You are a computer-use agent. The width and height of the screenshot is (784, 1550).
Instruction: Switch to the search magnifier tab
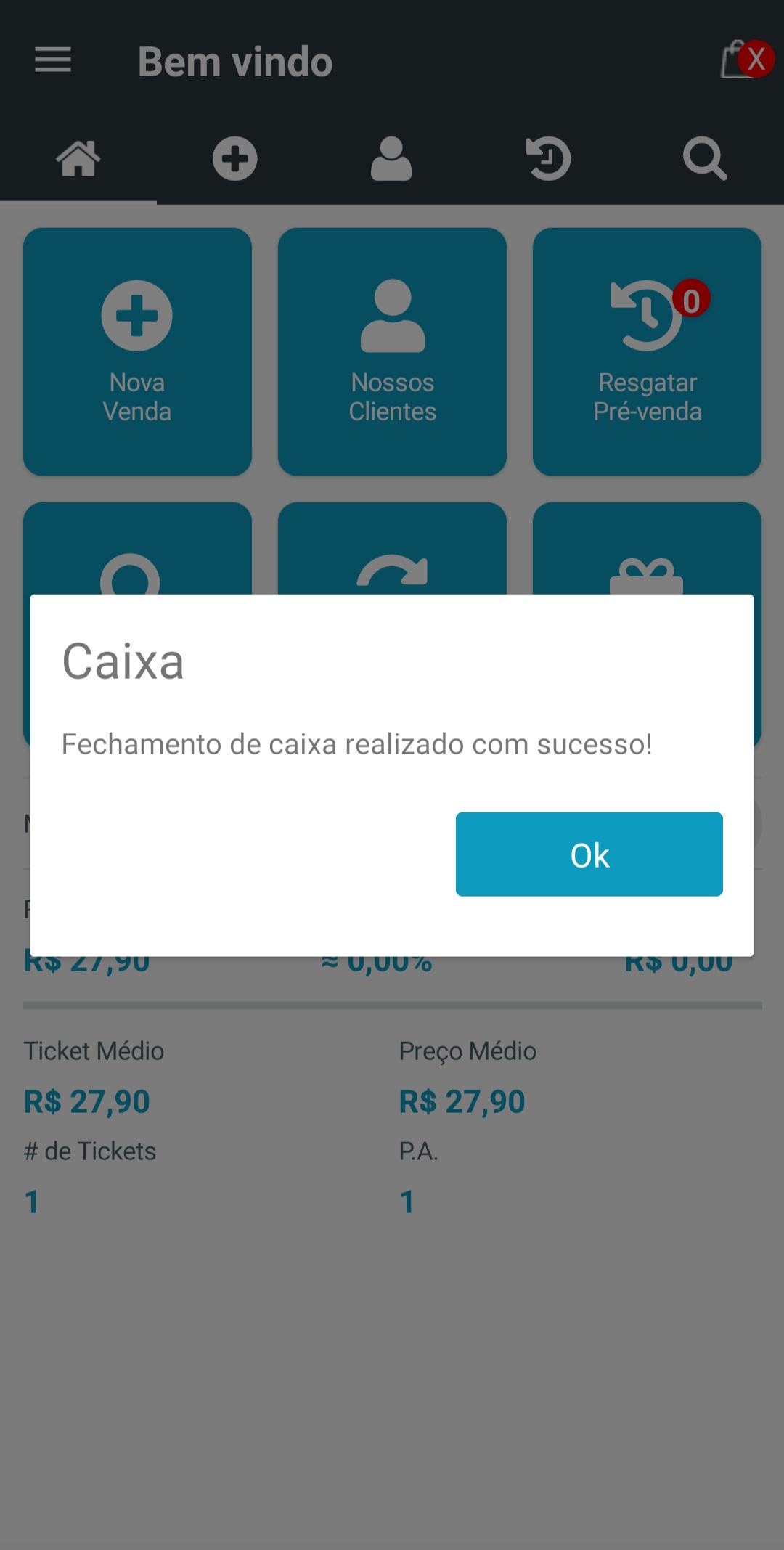coord(704,158)
